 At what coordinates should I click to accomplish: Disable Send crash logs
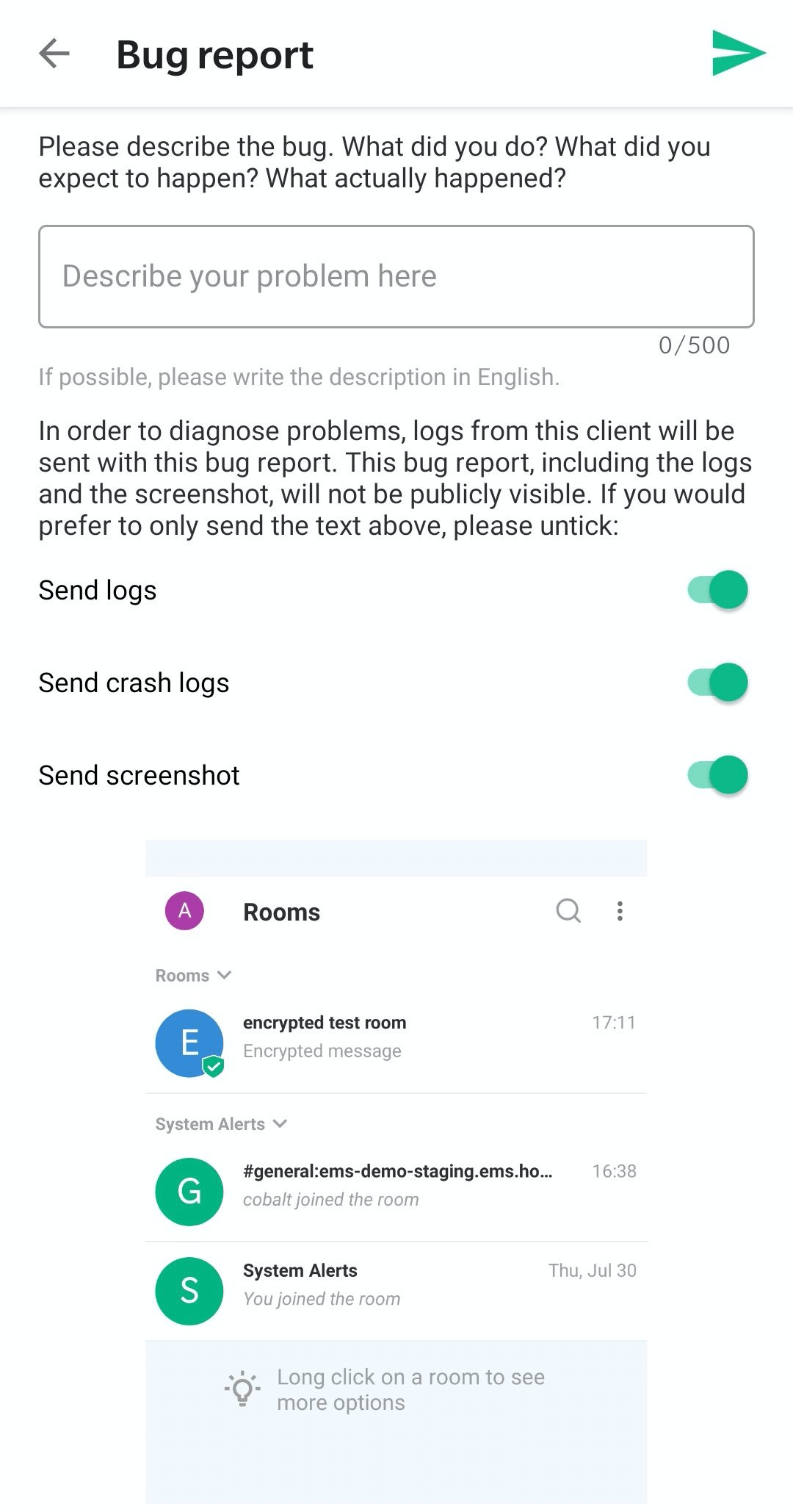(717, 683)
